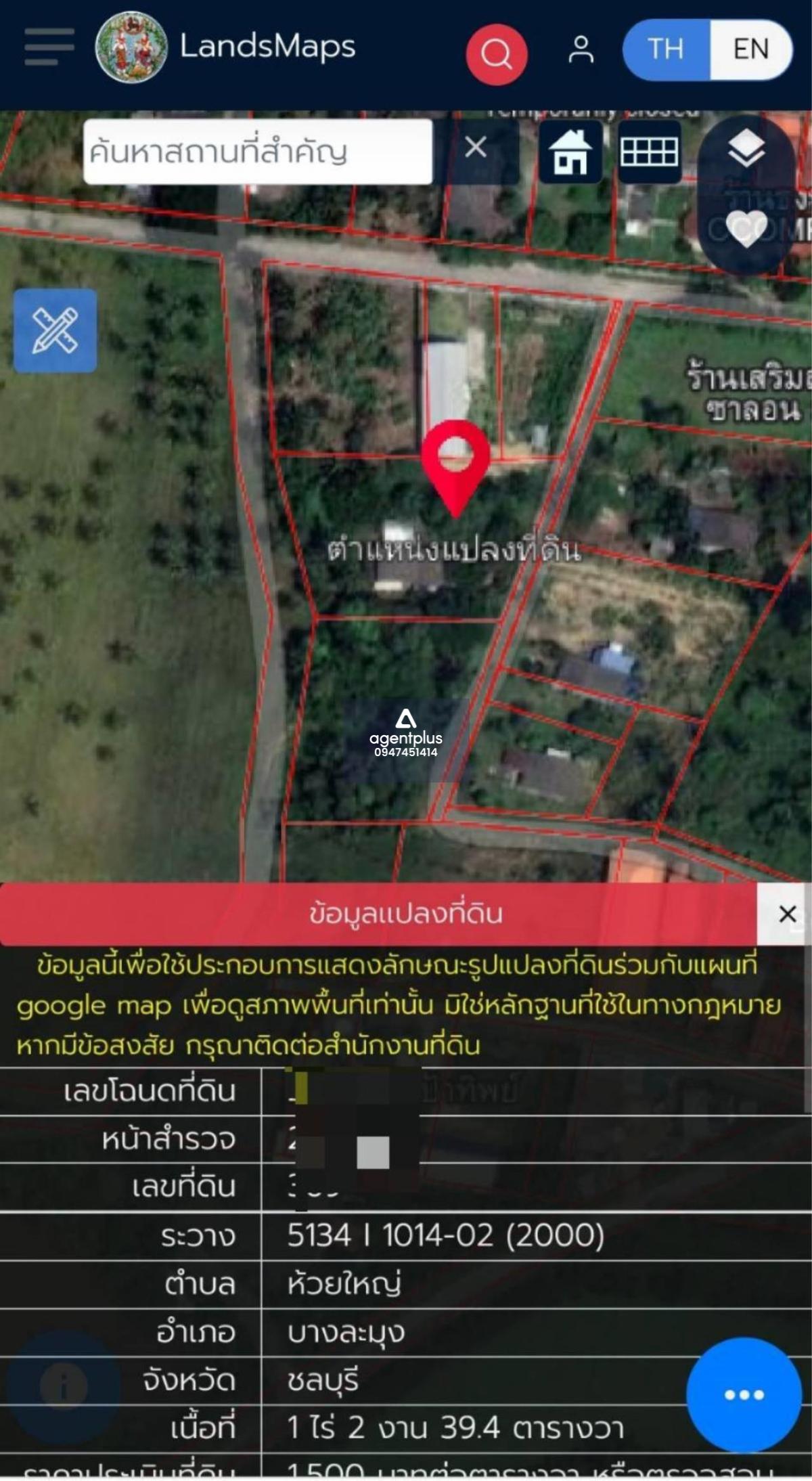
Task: Open the hamburger menu
Action: click(49, 47)
